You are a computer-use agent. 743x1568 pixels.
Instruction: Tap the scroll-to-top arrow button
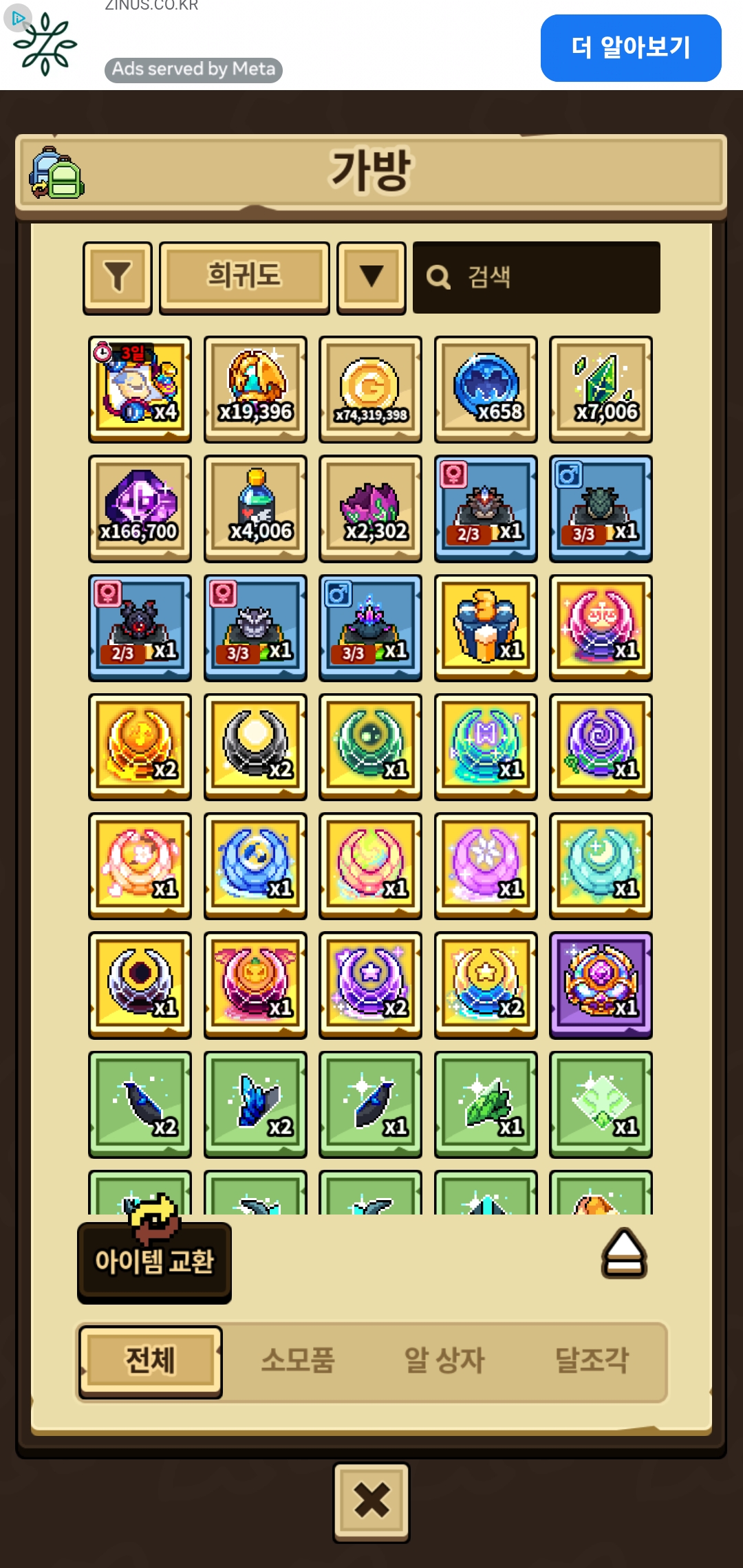624,1254
